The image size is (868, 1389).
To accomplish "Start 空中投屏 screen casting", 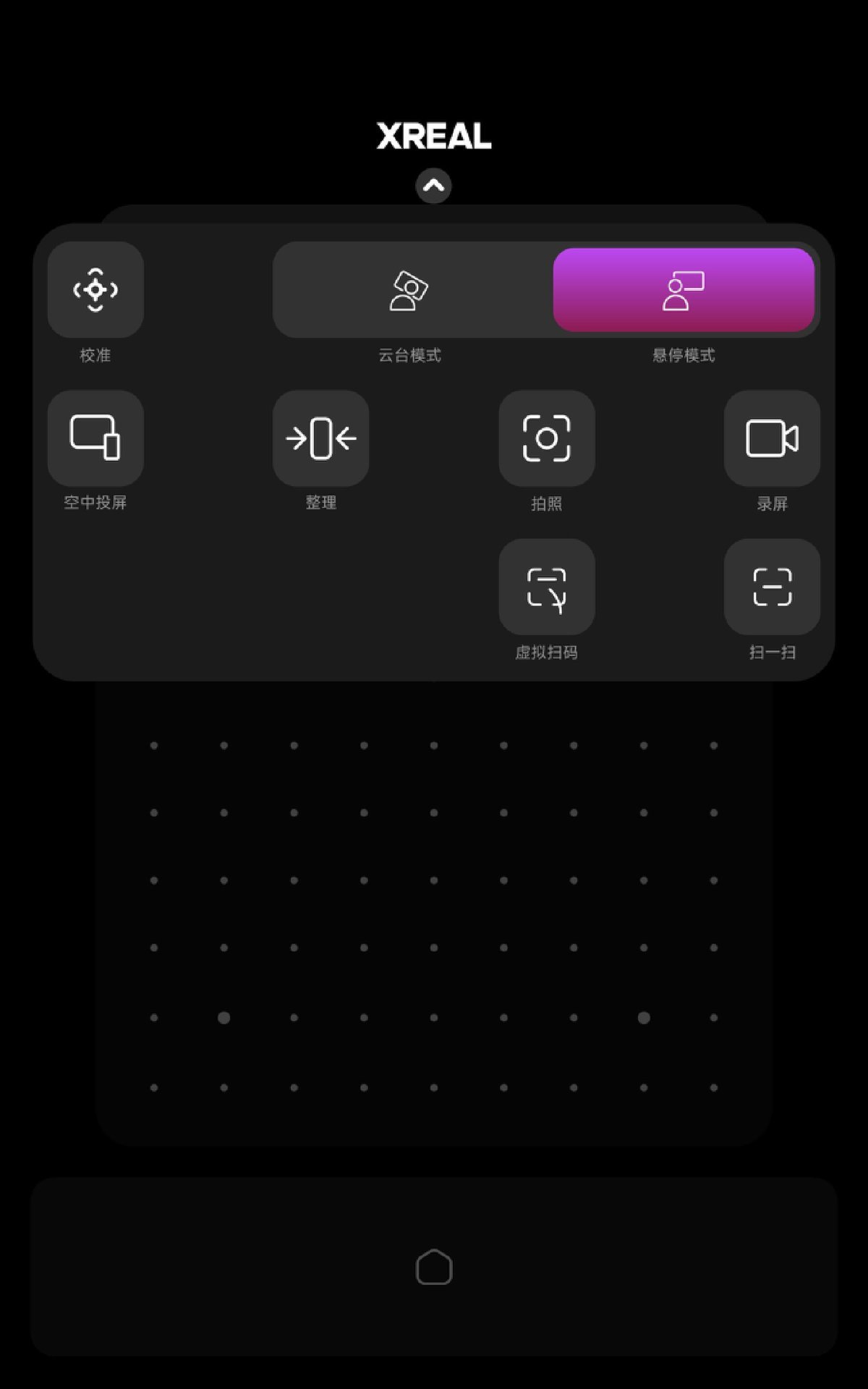I will pos(95,438).
